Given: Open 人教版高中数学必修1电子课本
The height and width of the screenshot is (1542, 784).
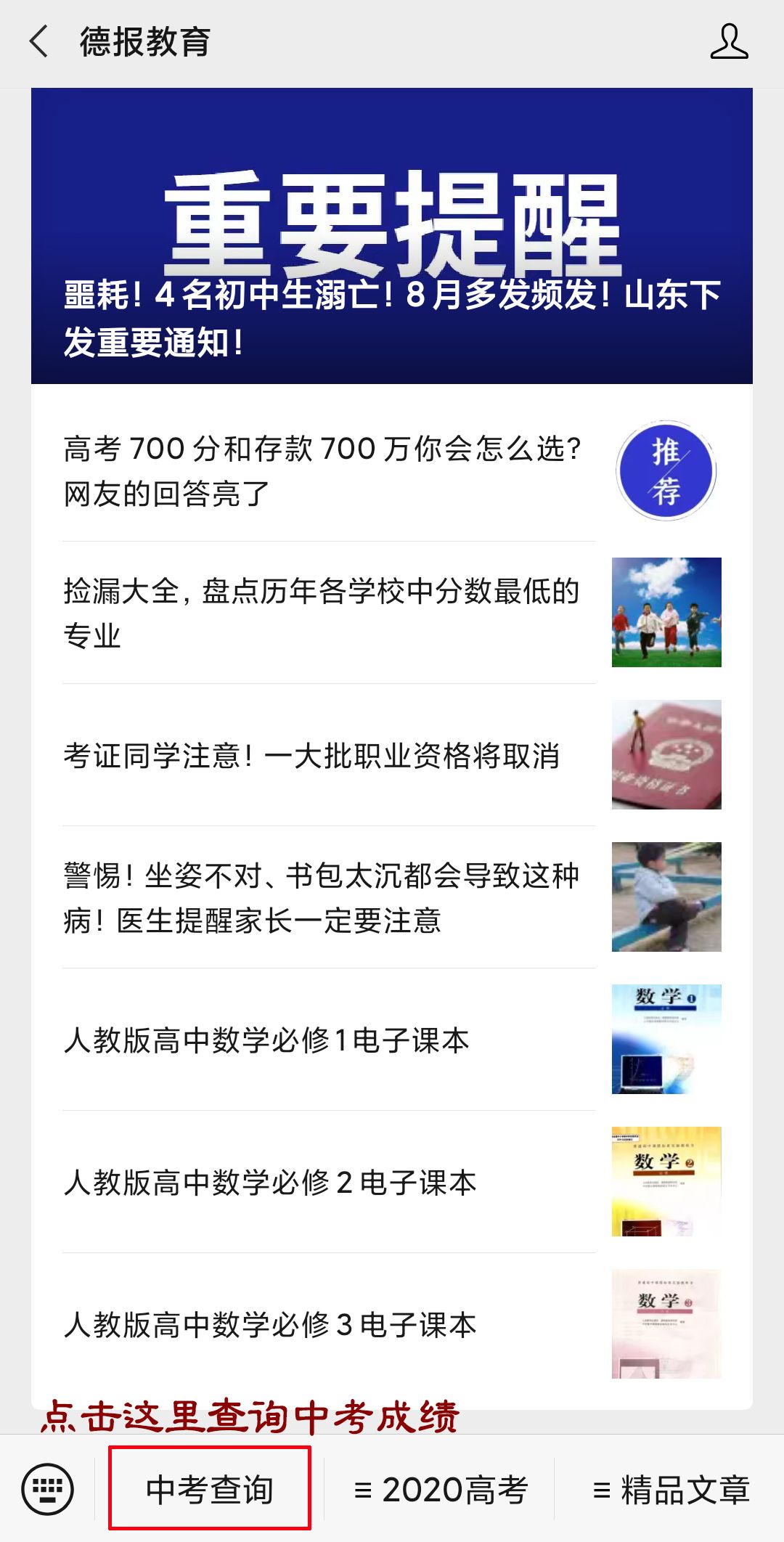Looking at the screenshot, I should pyautogui.click(x=267, y=1040).
